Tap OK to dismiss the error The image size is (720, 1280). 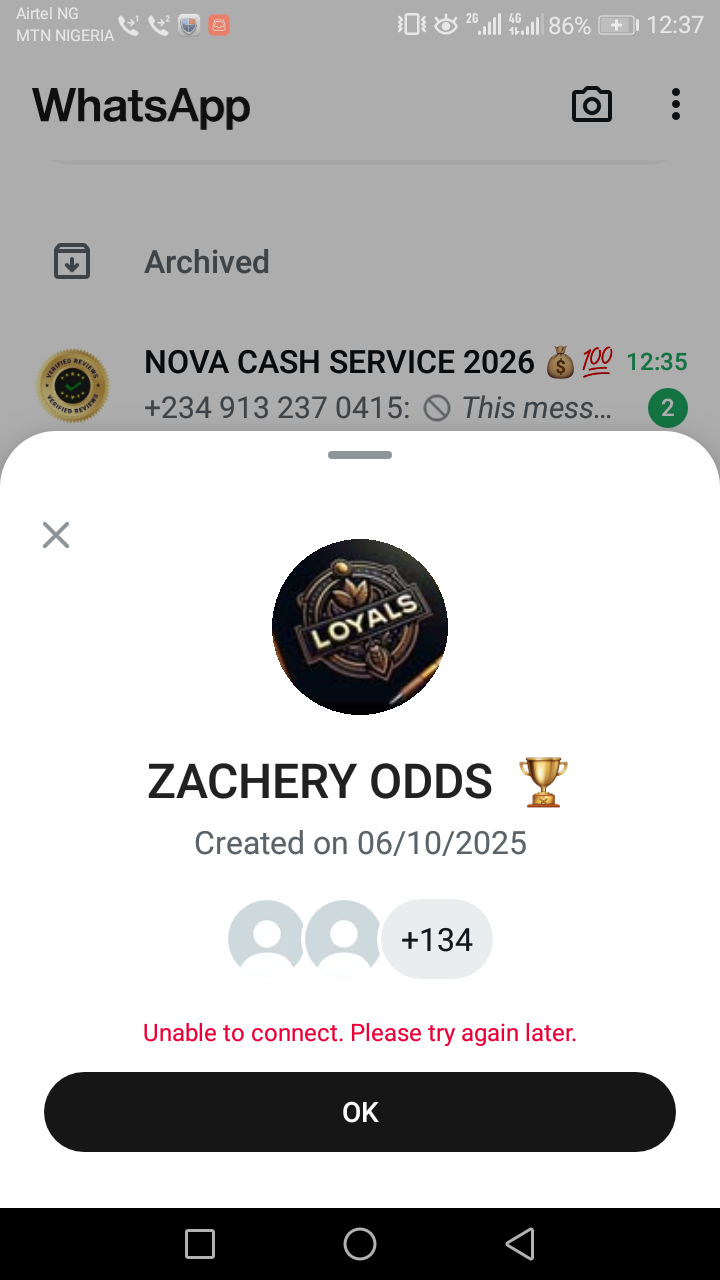360,1112
